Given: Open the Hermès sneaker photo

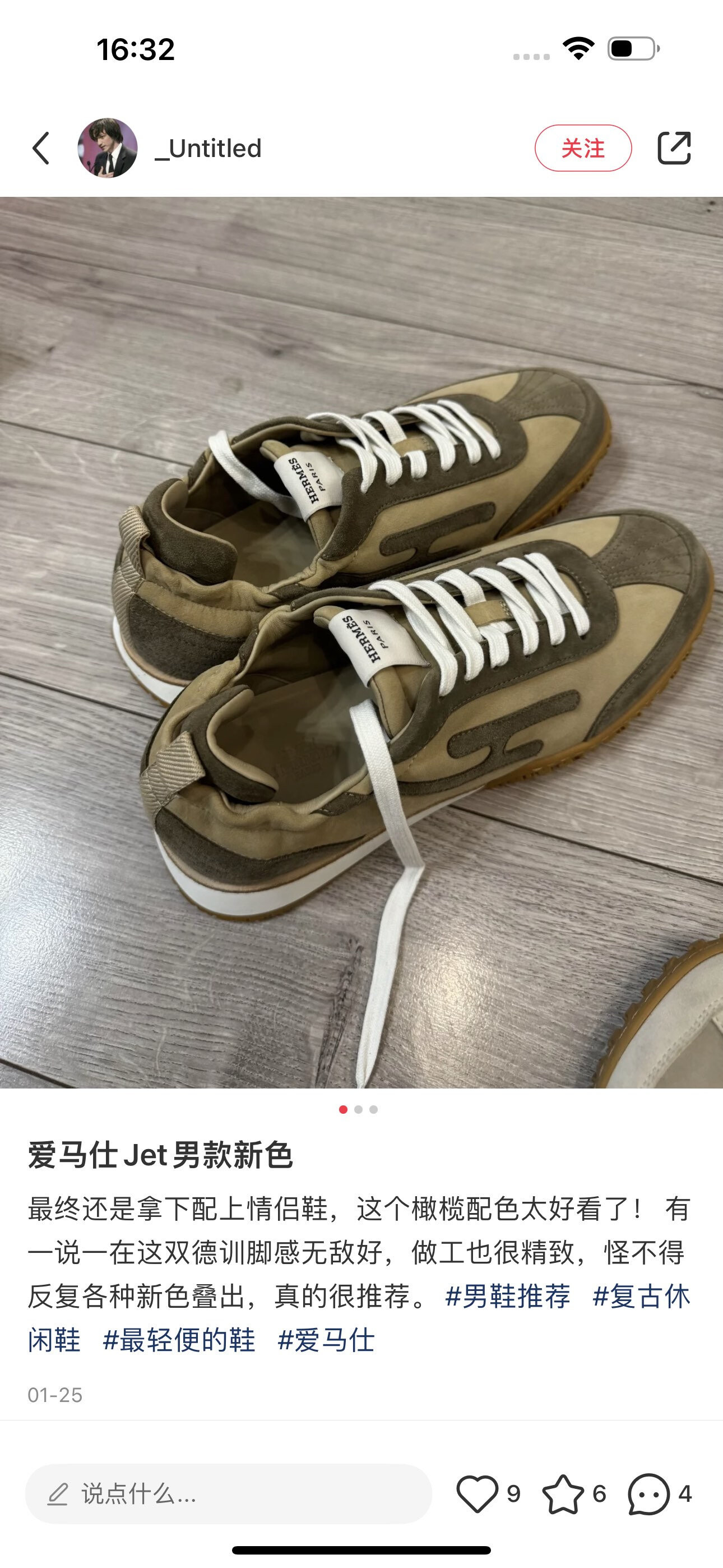Looking at the screenshot, I should click(361, 642).
